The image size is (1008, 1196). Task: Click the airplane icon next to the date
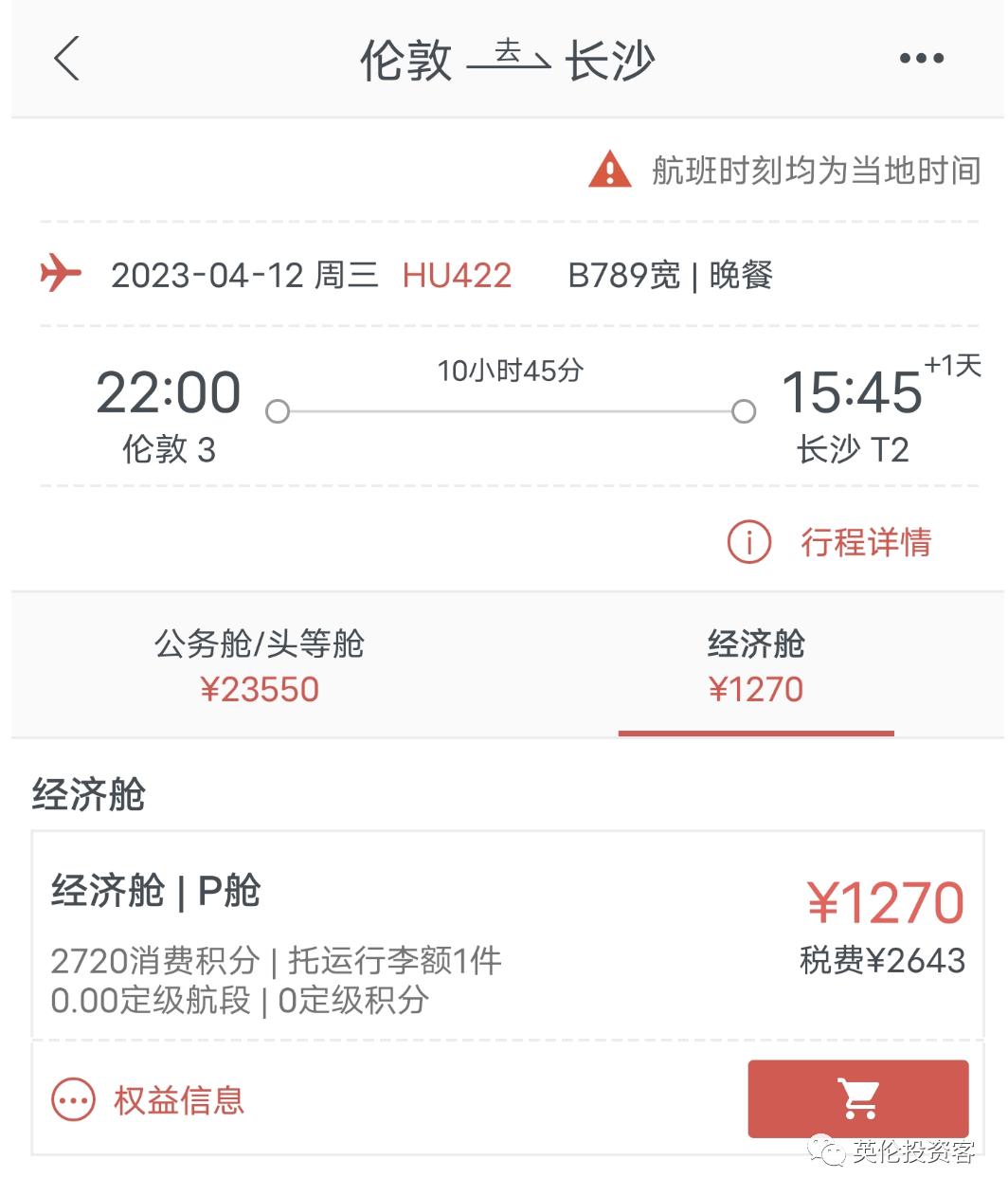click(60, 275)
